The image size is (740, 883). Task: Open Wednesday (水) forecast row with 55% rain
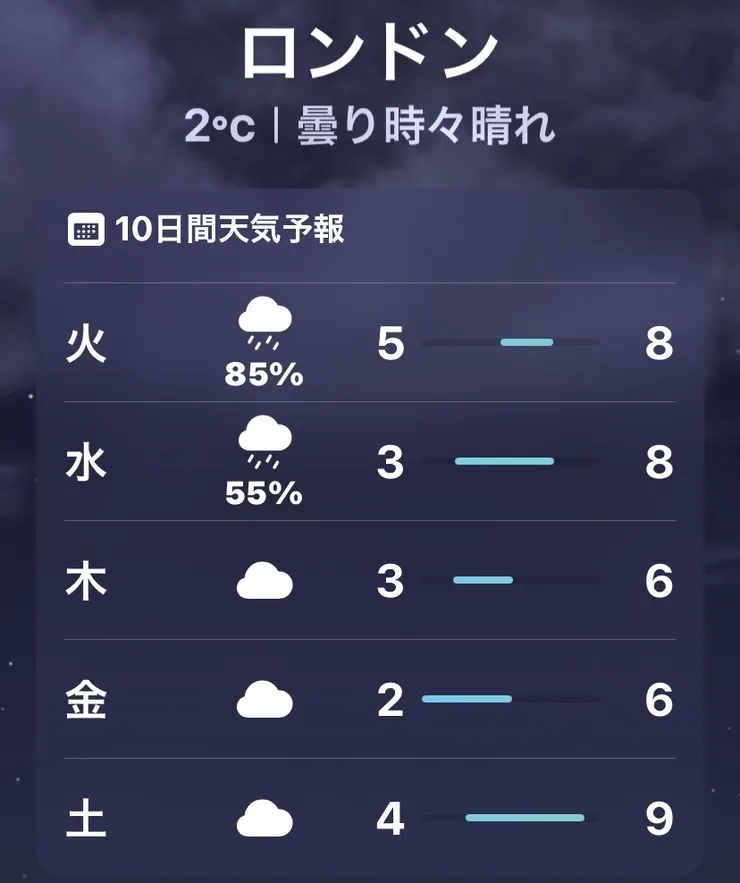(370, 463)
